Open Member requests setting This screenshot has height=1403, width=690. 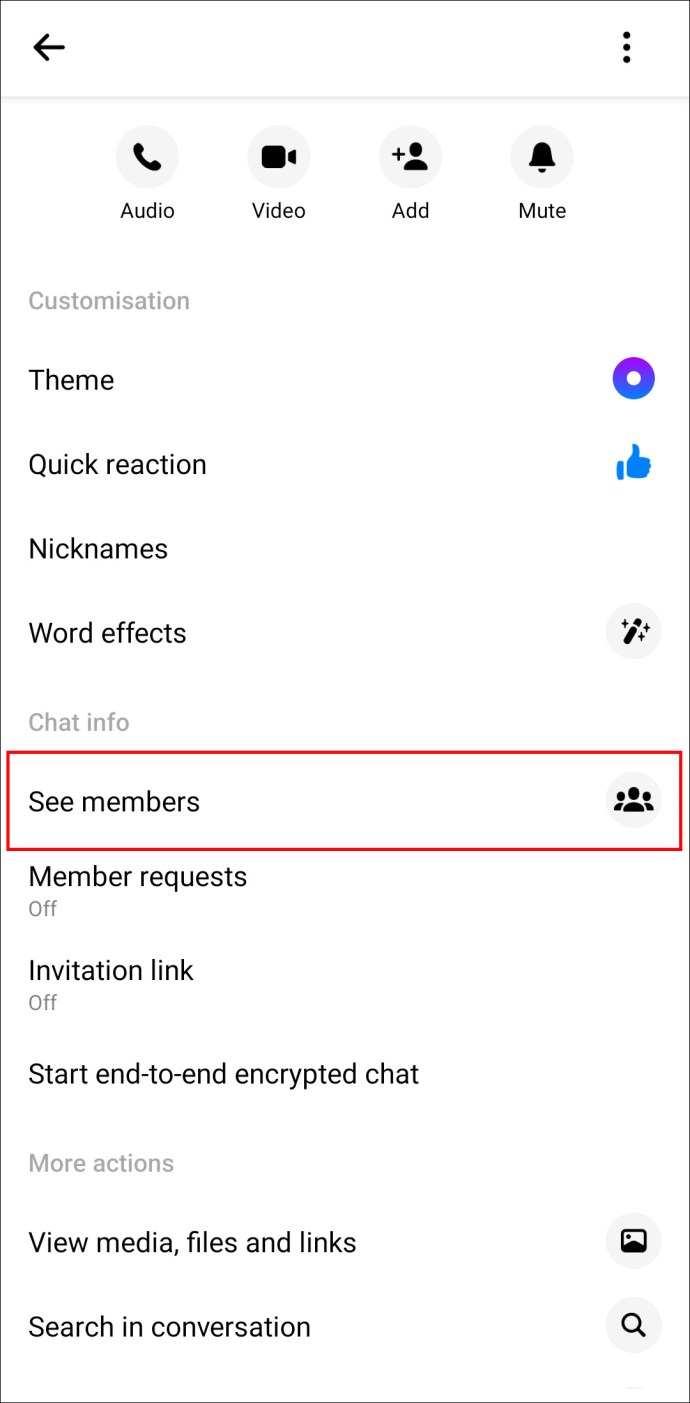click(345, 890)
